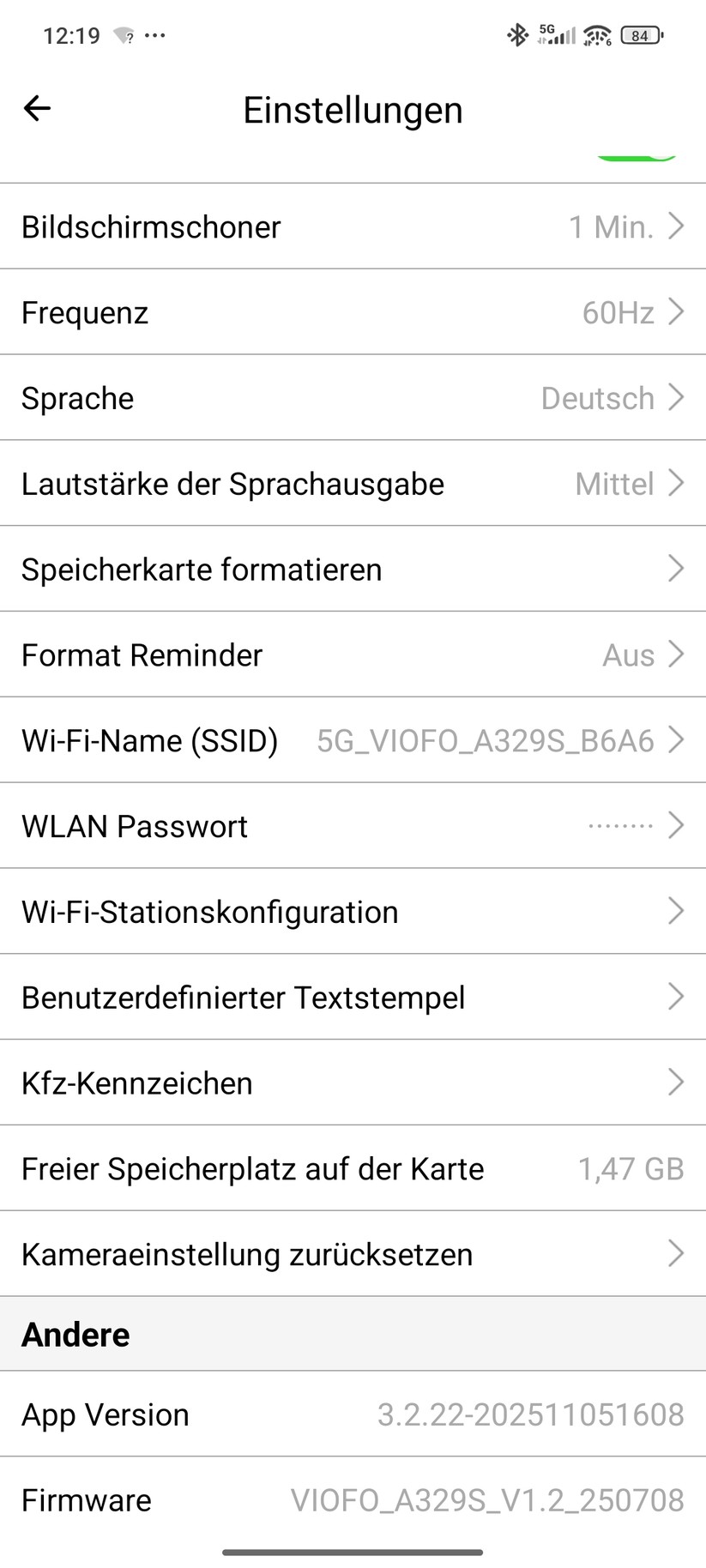Select the Einstellungen title bar
Viewport: 706px width, 1568px height.
click(x=353, y=109)
